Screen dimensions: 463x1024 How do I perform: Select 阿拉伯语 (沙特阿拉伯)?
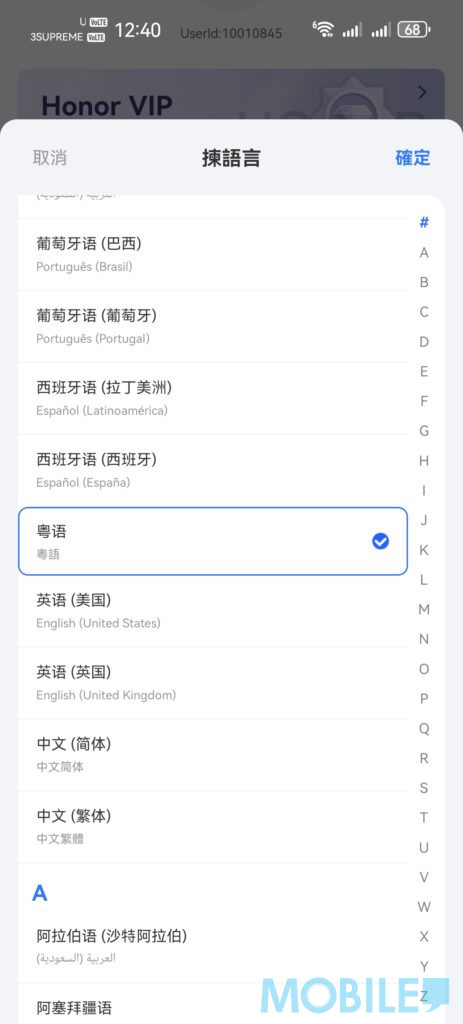tap(213, 947)
